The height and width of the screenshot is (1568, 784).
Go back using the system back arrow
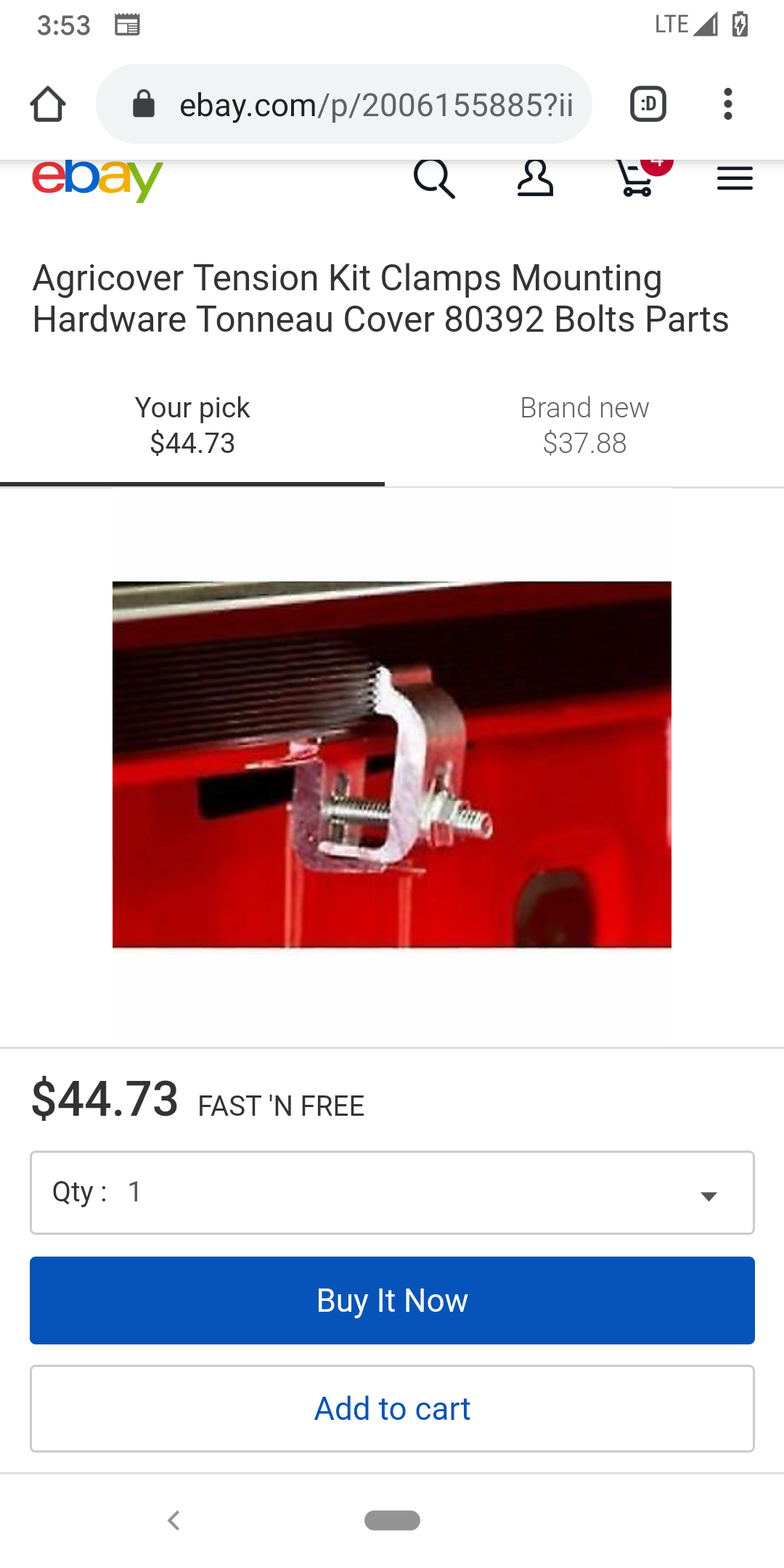(173, 1520)
